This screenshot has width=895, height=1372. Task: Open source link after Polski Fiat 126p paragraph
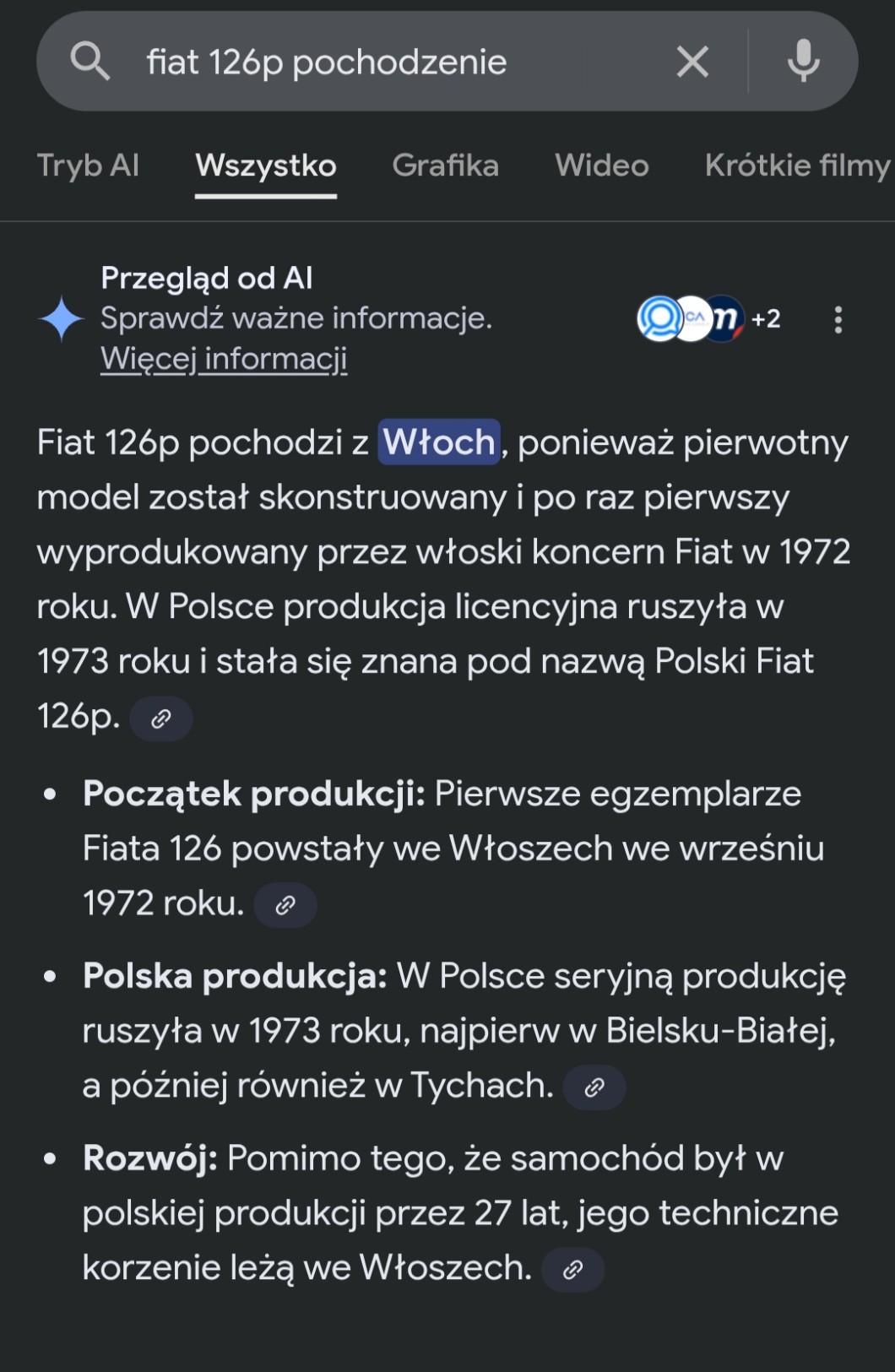(161, 719)
